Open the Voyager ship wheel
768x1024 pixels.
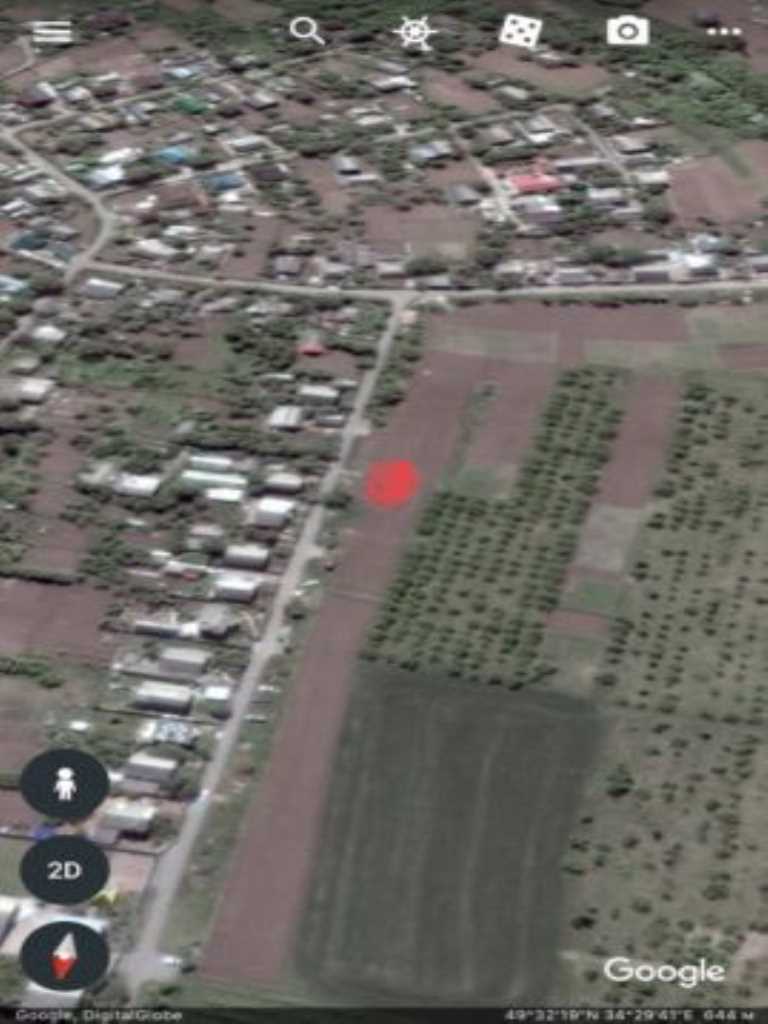pyautogui.click(x=415, y=32)
